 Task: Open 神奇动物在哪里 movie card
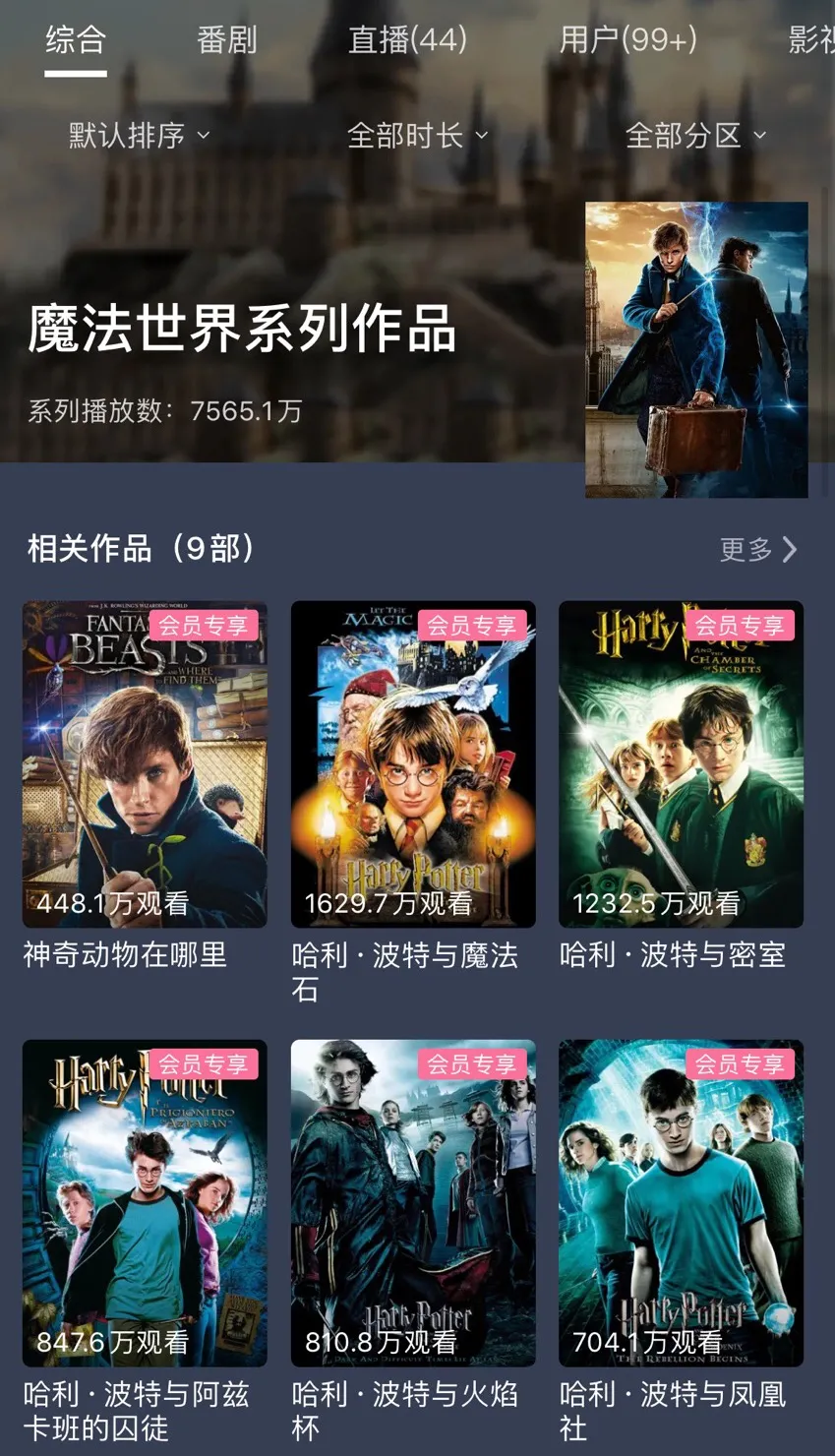click(145, 787)
